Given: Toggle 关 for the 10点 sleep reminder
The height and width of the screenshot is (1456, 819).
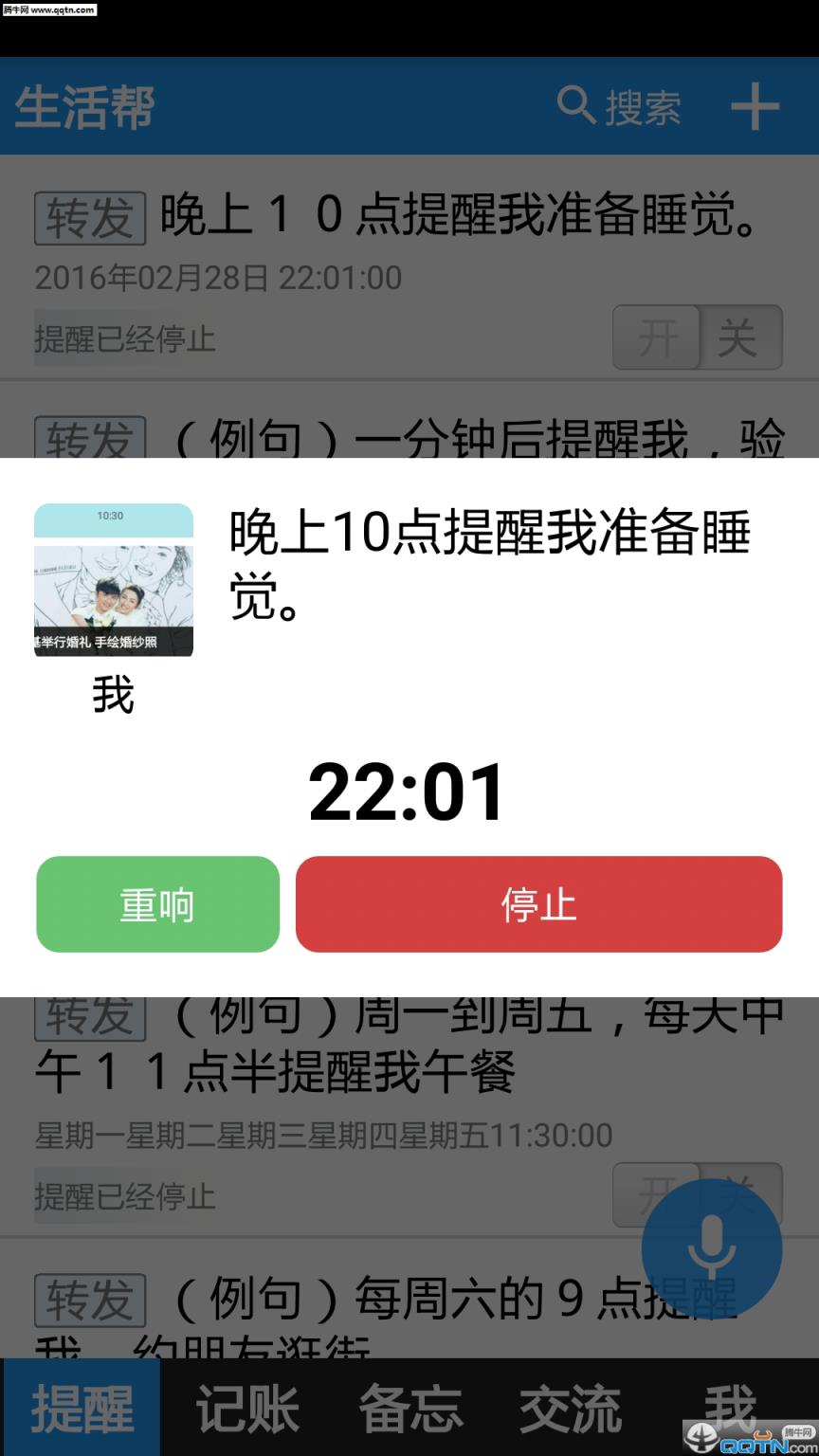Looking at the screenshot, I should click(x=737, y=337).
